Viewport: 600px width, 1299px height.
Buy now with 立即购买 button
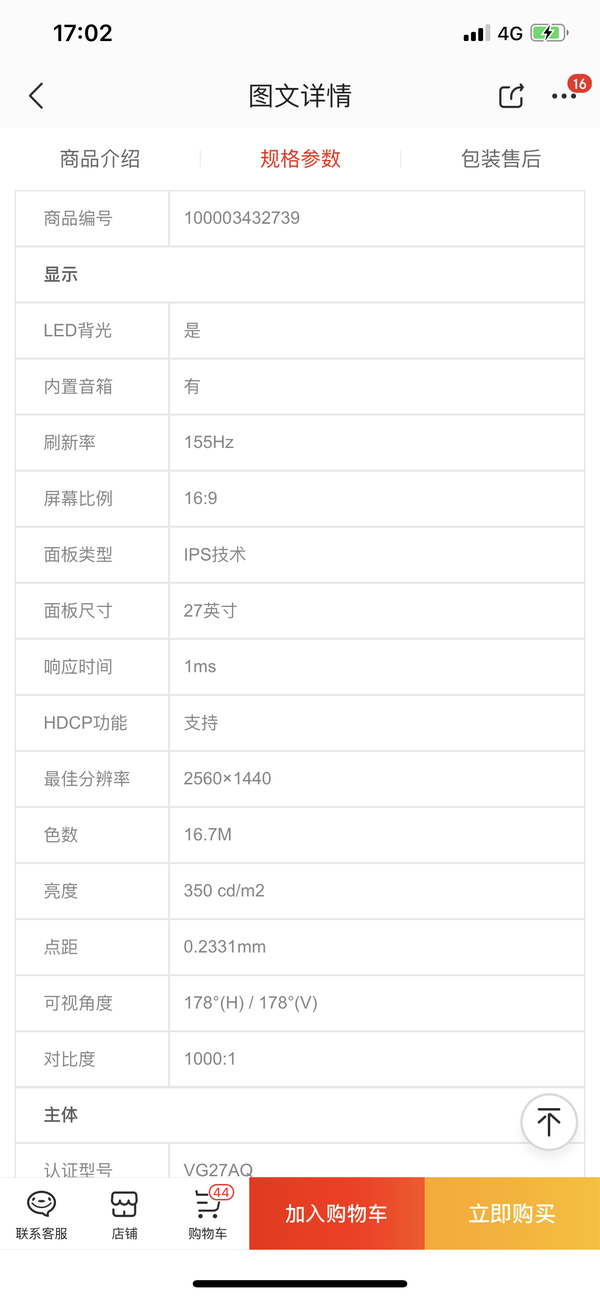click(512, 1213)
